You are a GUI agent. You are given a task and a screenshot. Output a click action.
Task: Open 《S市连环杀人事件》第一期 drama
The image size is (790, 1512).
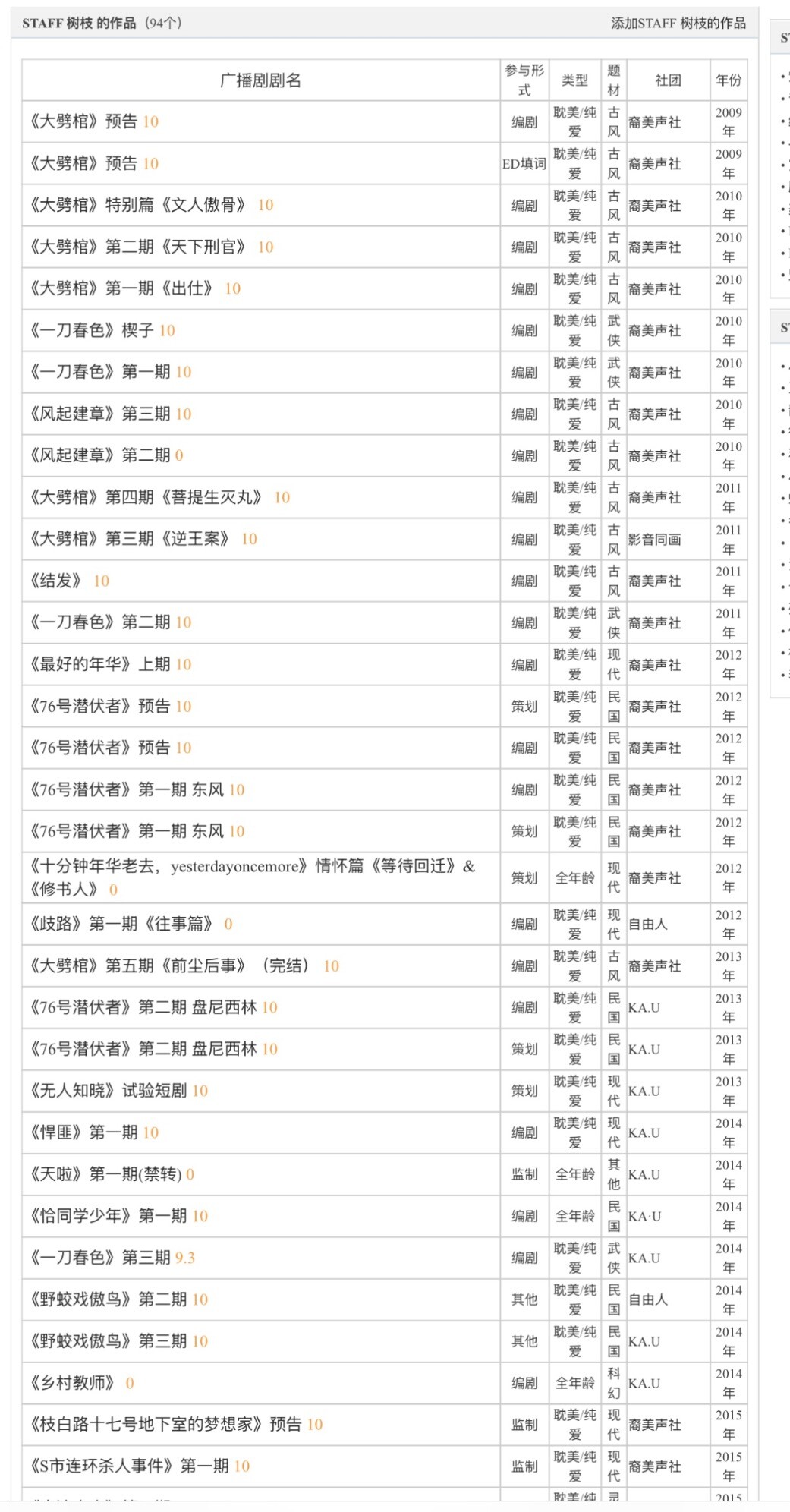(127, 1466)
